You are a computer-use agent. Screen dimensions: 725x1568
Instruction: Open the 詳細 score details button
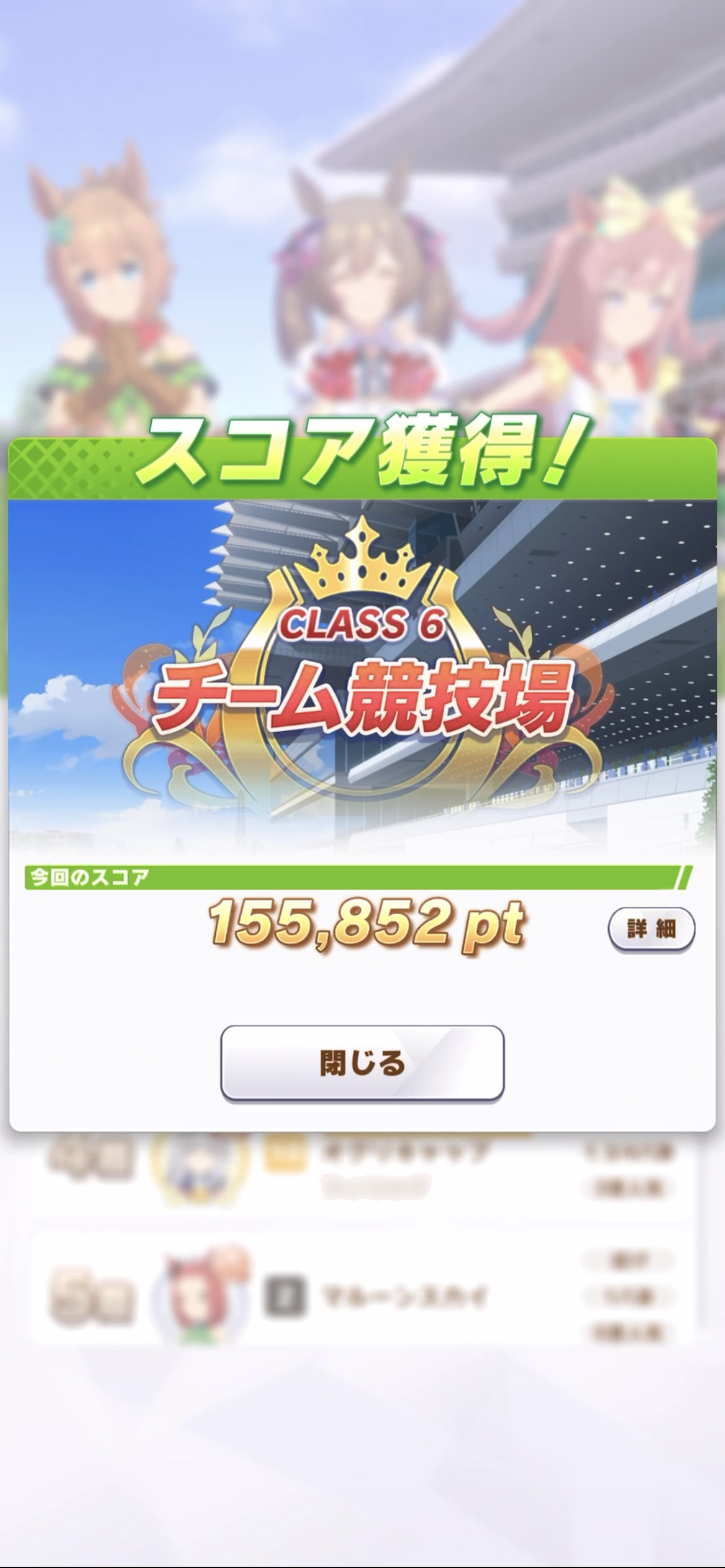(651, 929)
